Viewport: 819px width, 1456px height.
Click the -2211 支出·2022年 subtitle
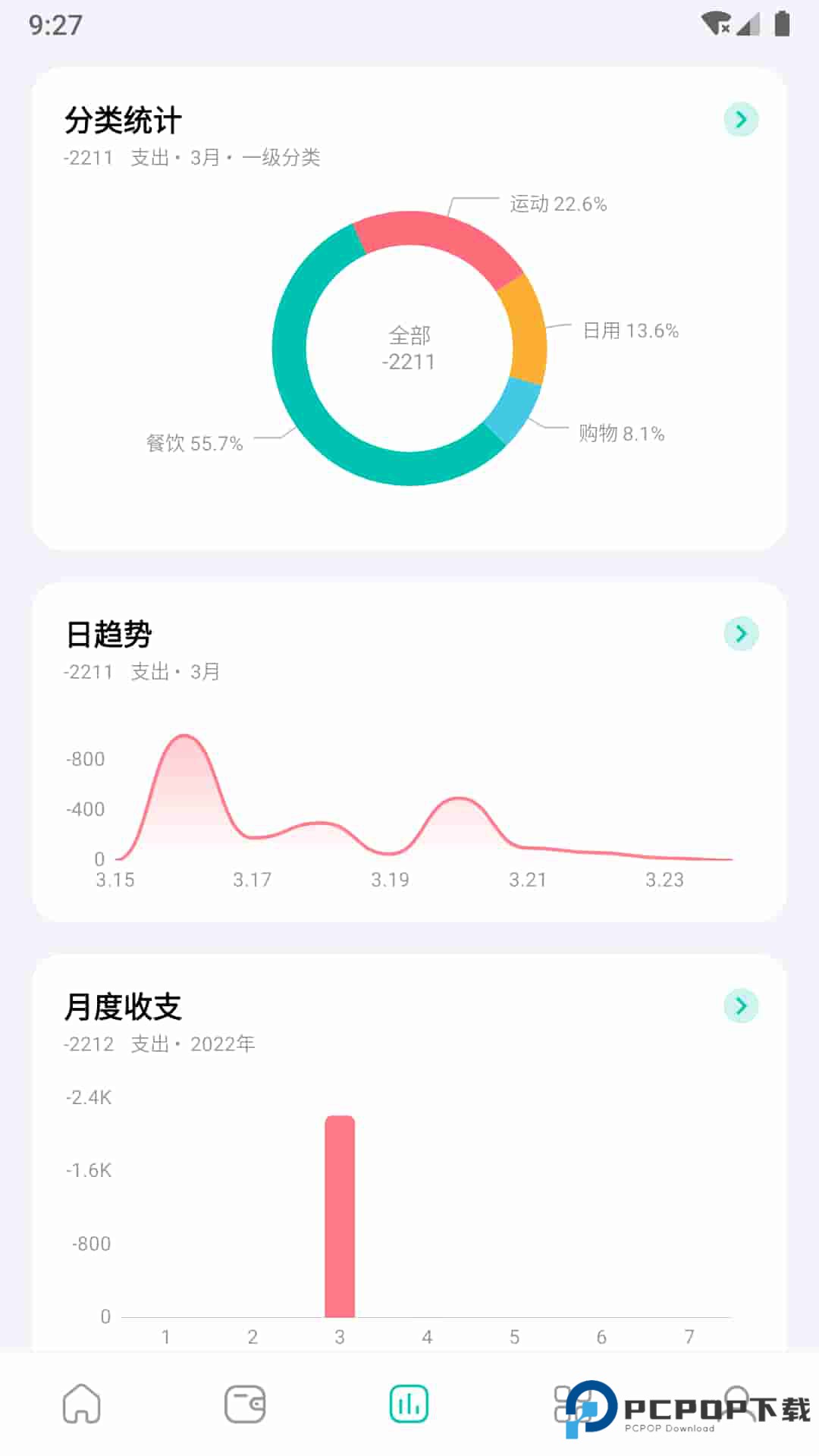tap(159, 1044)
